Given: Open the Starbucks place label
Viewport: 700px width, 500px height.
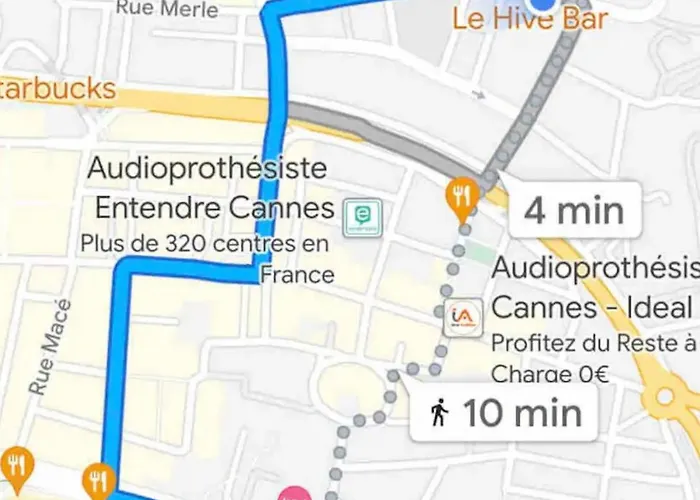Looking at the screenshot, I should (56, 89).
